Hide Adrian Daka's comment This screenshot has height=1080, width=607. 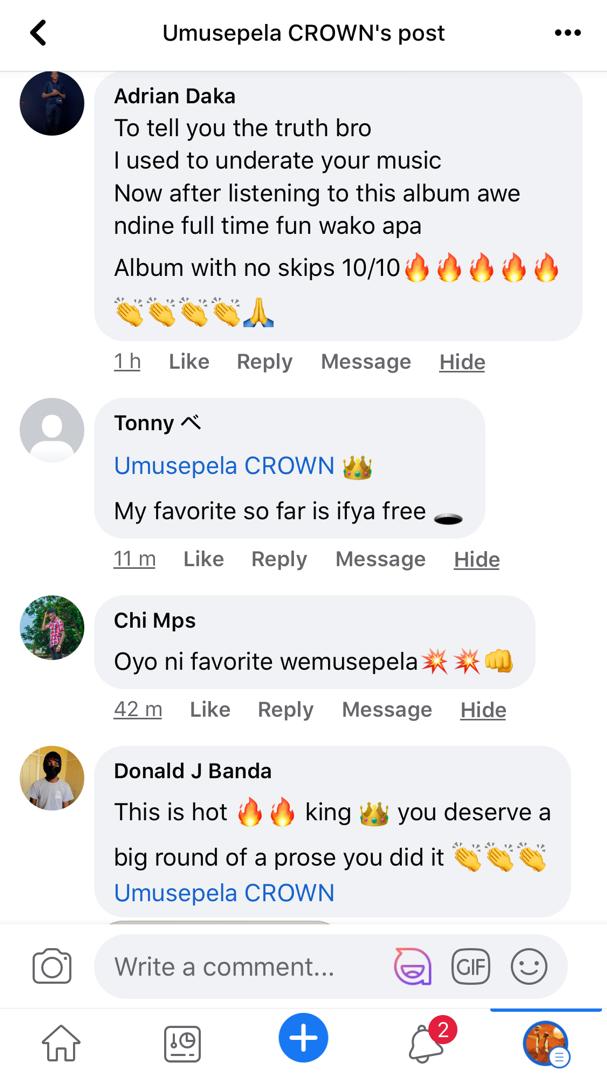pos(462,362)
